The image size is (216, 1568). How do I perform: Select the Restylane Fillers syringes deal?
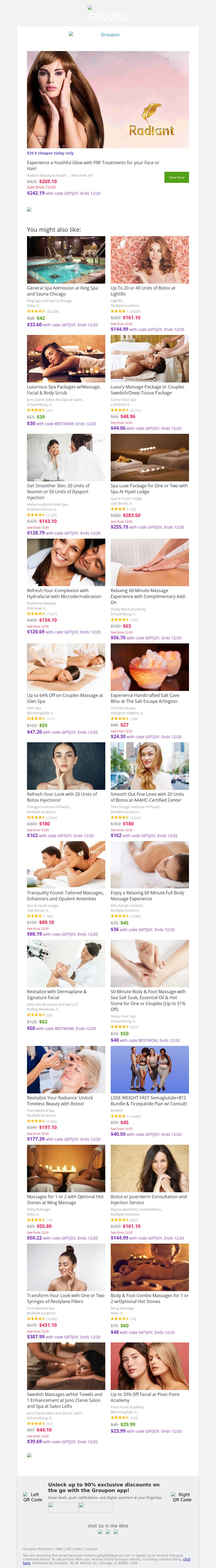coord(66,1267)
